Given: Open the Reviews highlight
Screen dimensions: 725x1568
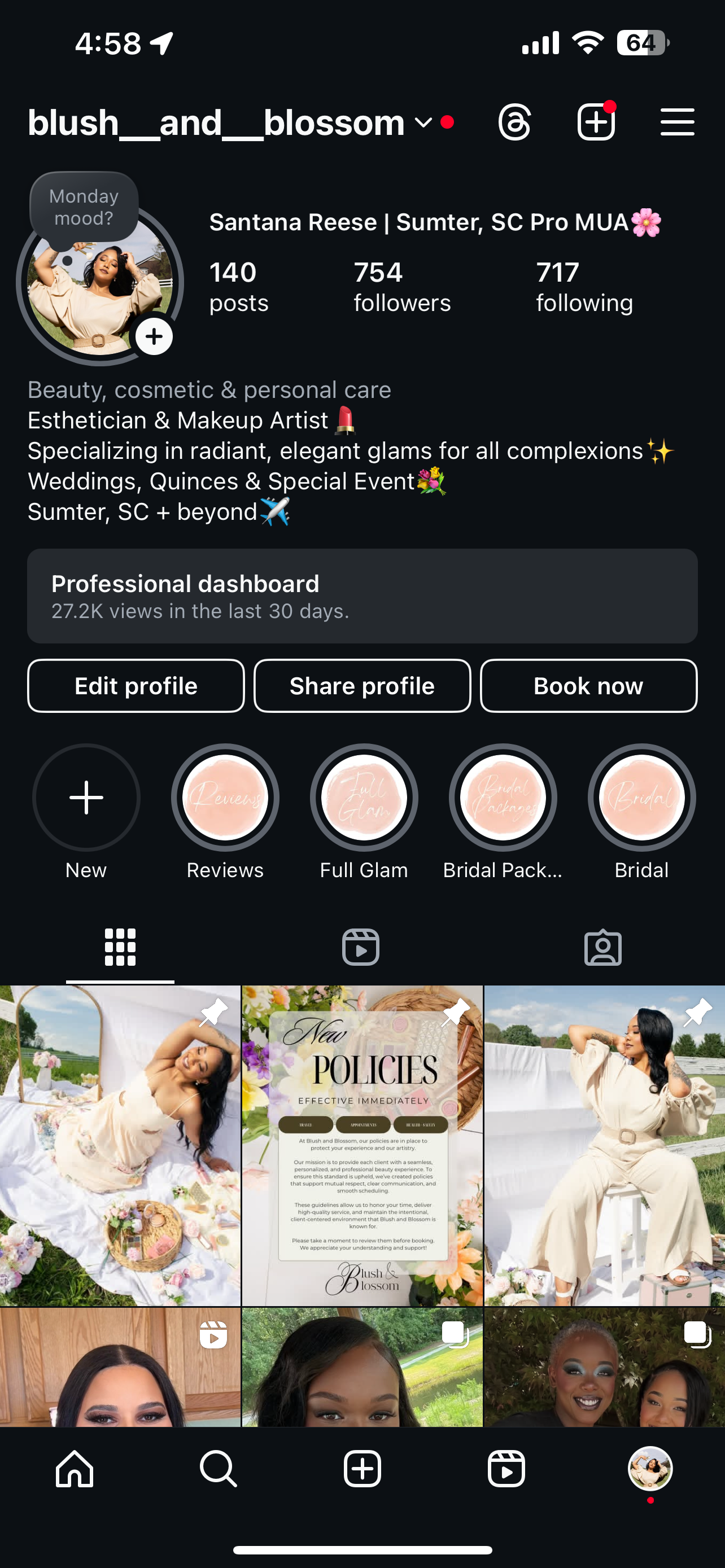Looking at the screenshot, I should click(225, 798).
